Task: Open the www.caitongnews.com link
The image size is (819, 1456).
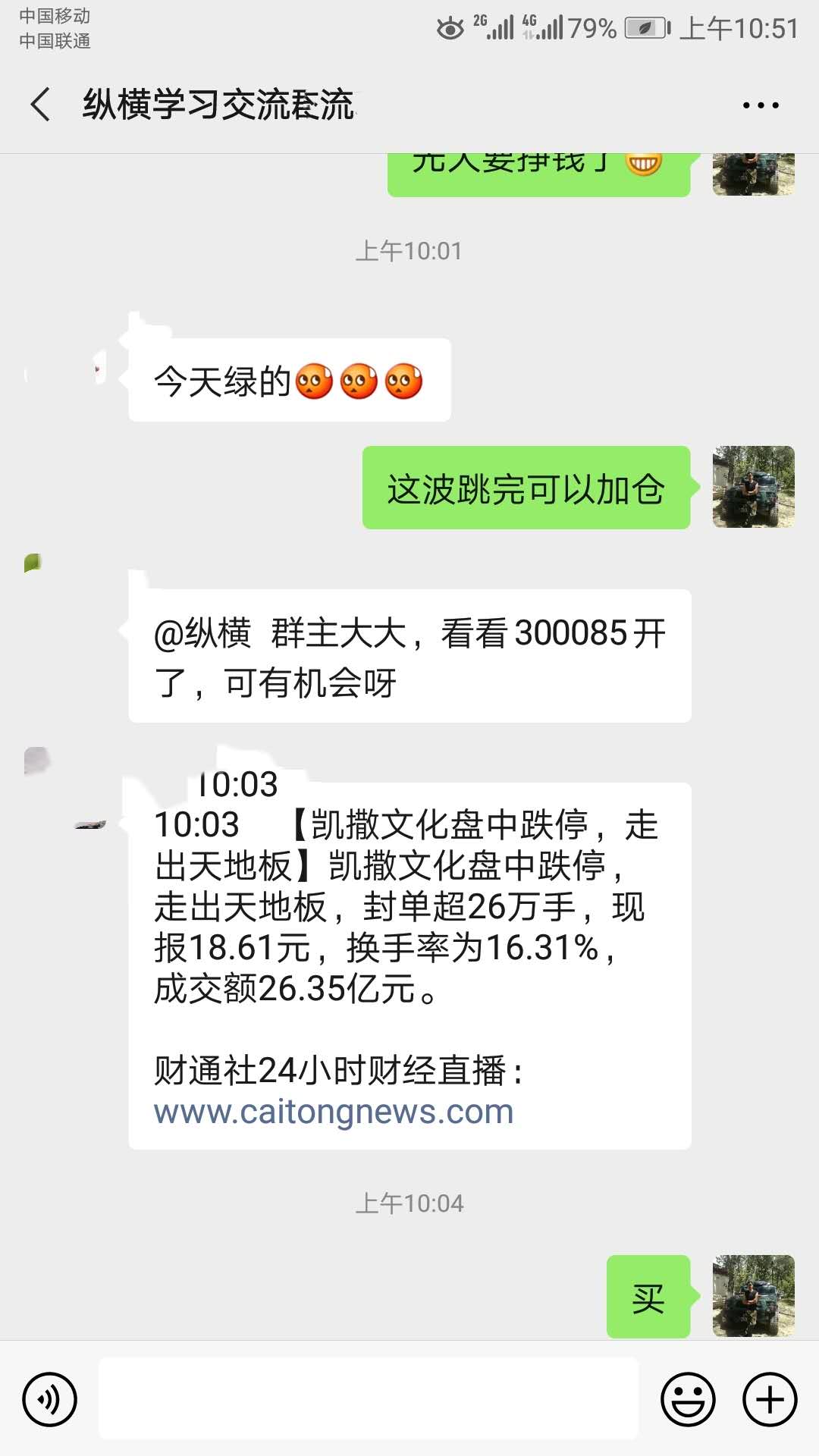Action: (x=334, y=1112)
